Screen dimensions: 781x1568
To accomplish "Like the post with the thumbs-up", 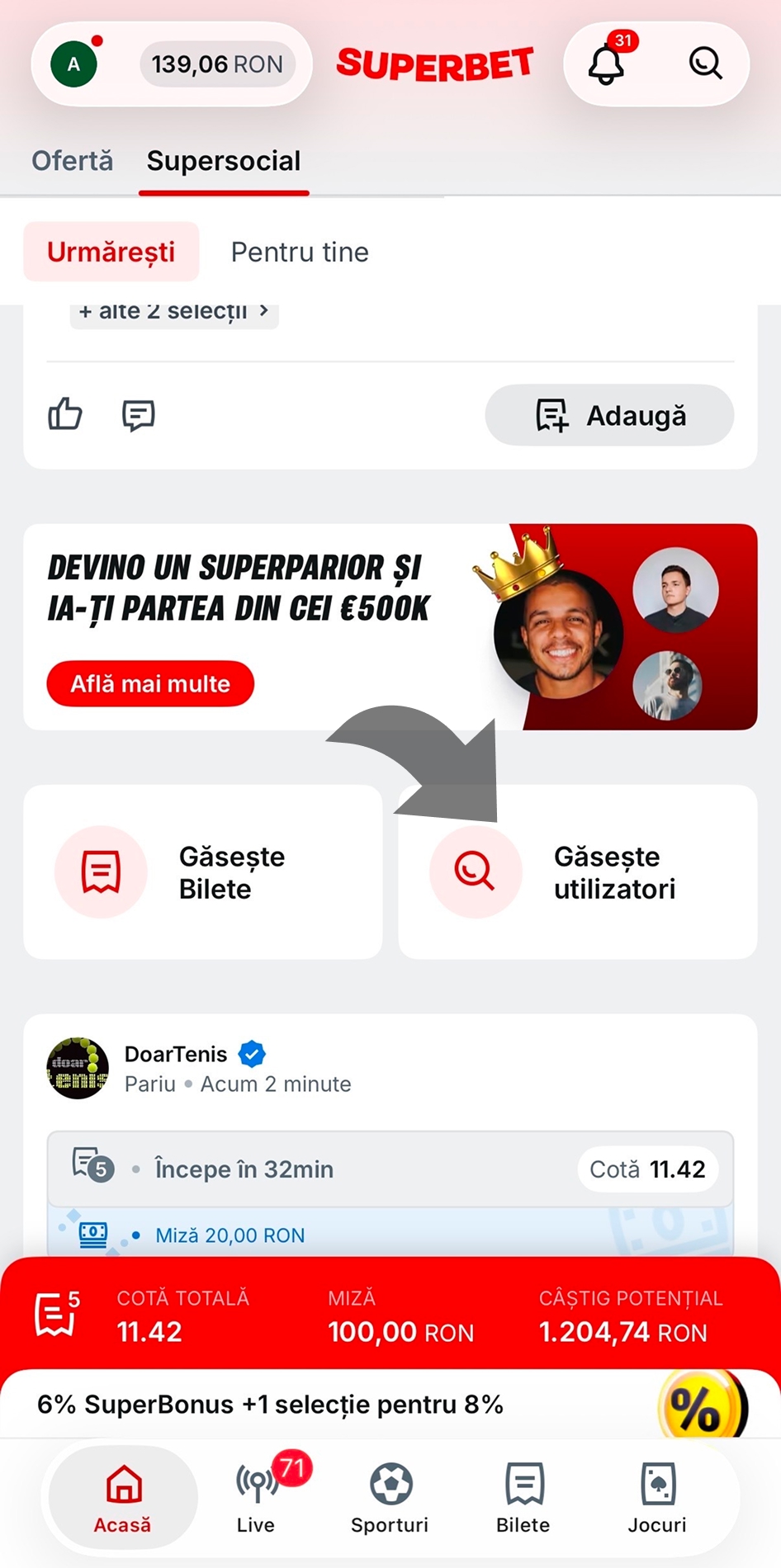I will (65, 414).
